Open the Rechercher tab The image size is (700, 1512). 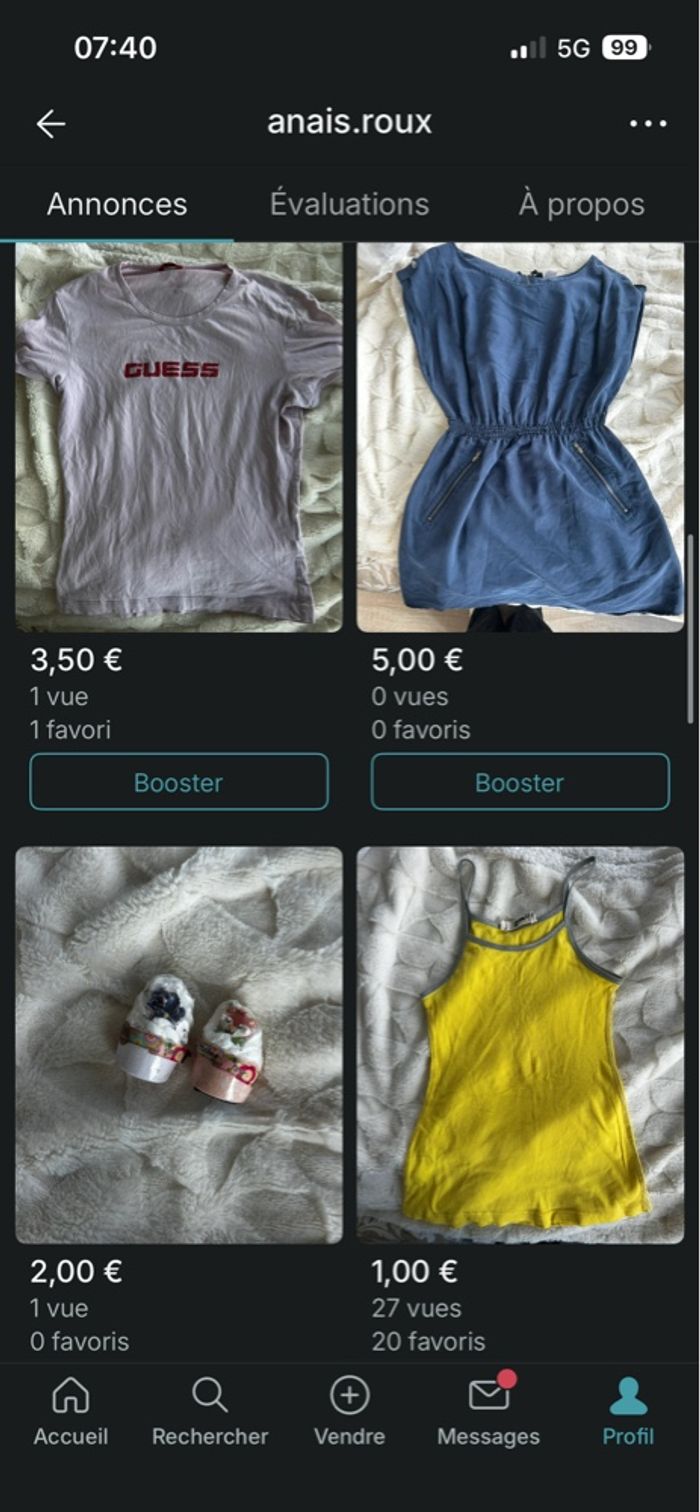coord(210,1411)
